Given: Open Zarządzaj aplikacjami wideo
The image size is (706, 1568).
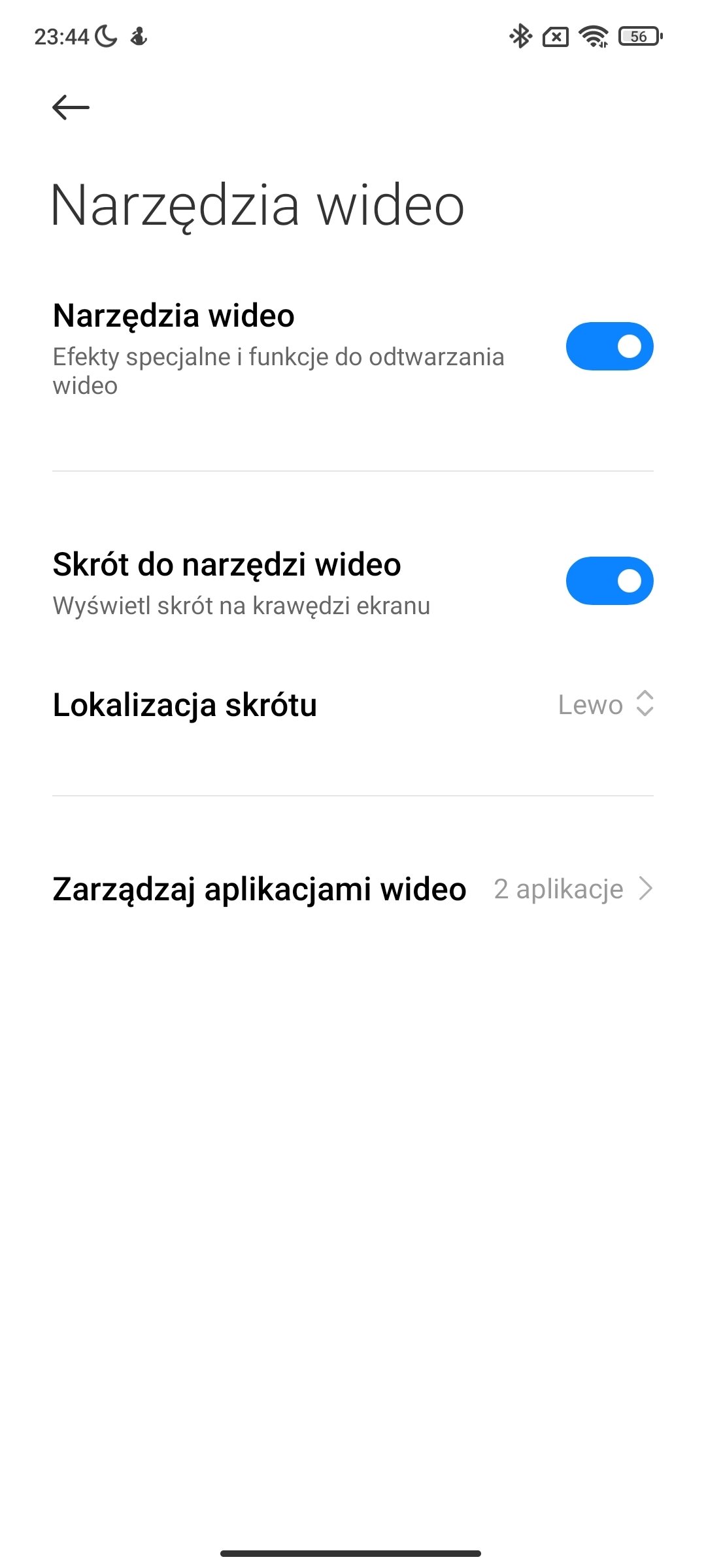Looking at the screenshot, I should pyautogui.click(x=353, y=889).
